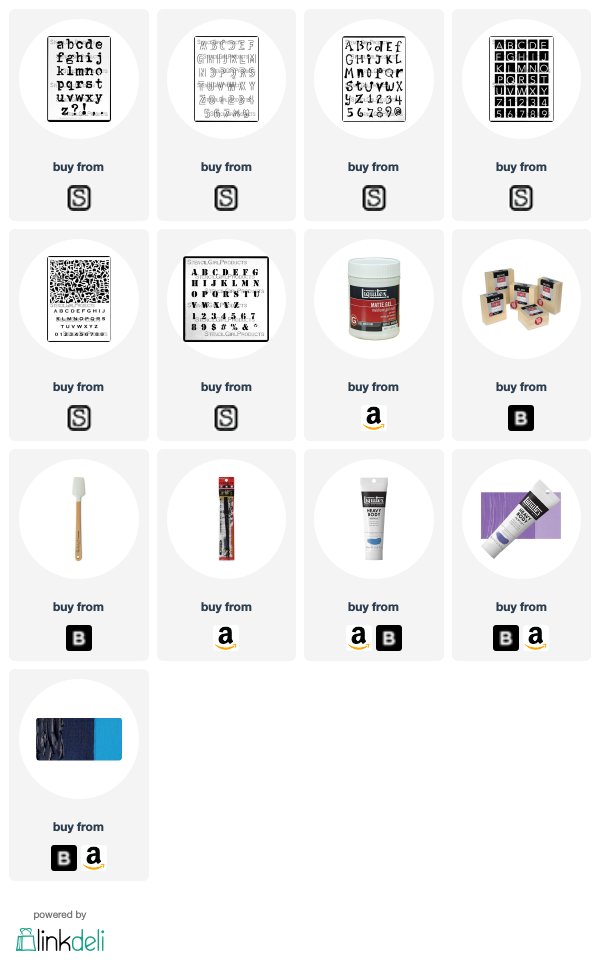Buy the red-packaged pen from Amazon
Image resolution: width=600 pixels, height=967 pixels.
coord(226,638)
